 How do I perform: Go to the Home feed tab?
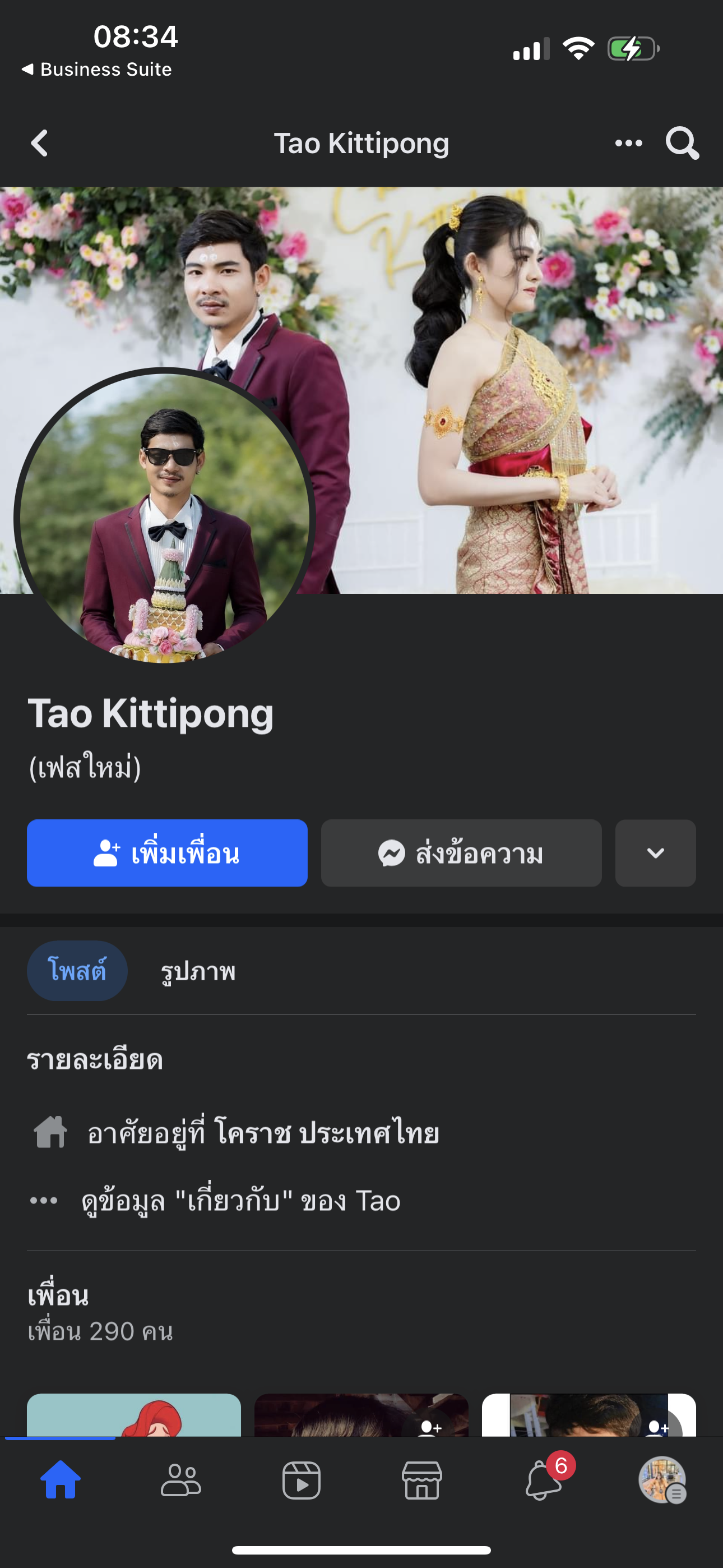coord(61,1480)
